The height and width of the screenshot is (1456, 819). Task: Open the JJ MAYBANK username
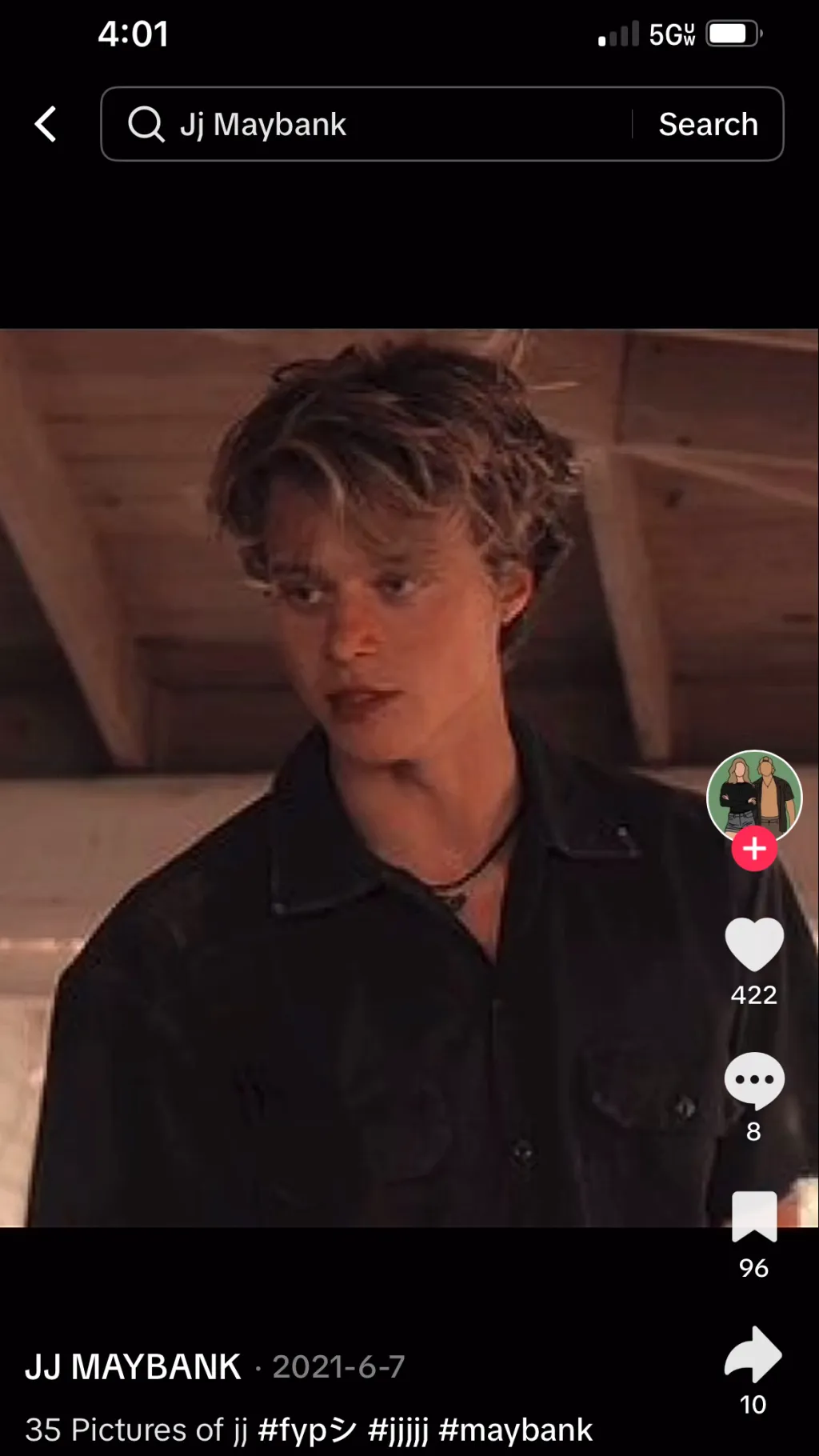point(133,1366)
